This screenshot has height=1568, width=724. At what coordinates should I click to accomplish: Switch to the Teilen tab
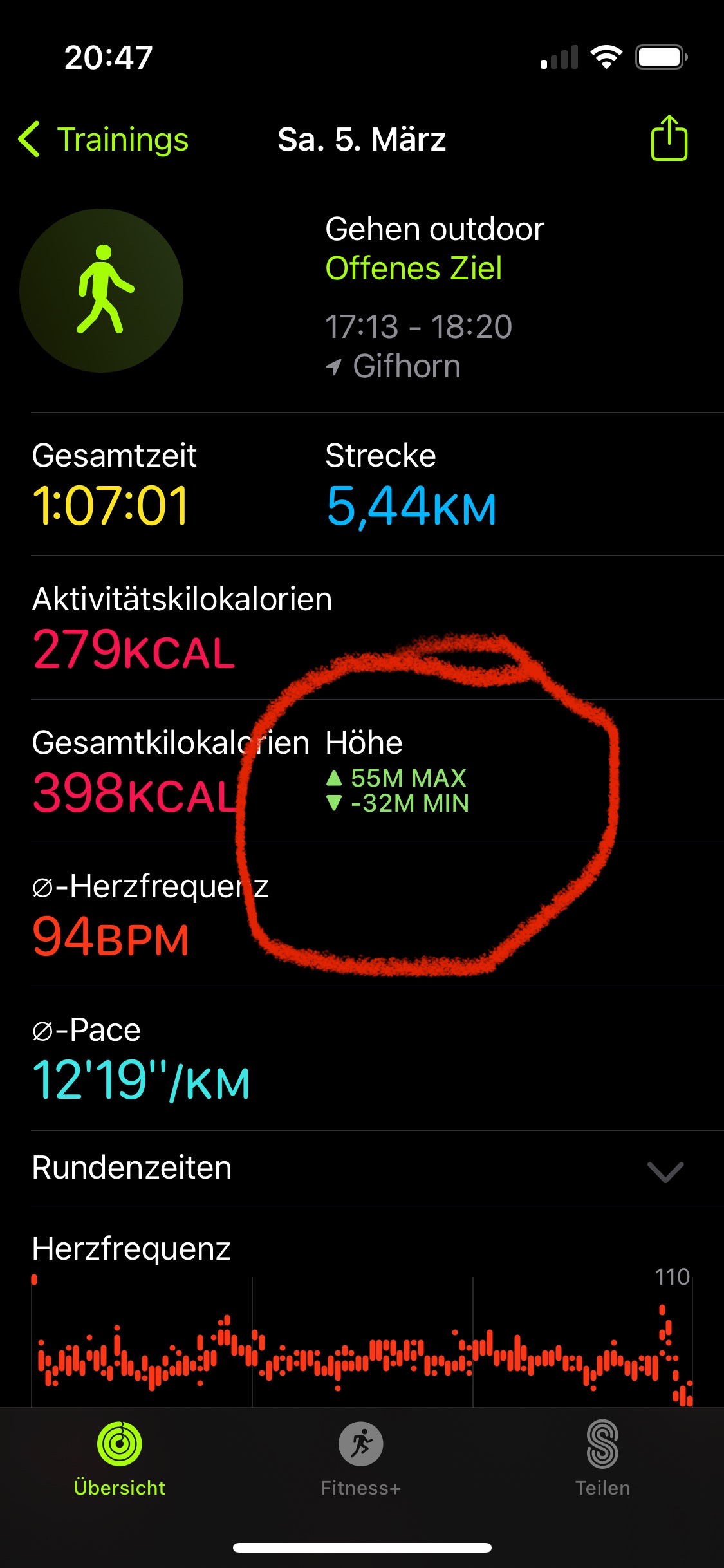[x=602, y=1459]
